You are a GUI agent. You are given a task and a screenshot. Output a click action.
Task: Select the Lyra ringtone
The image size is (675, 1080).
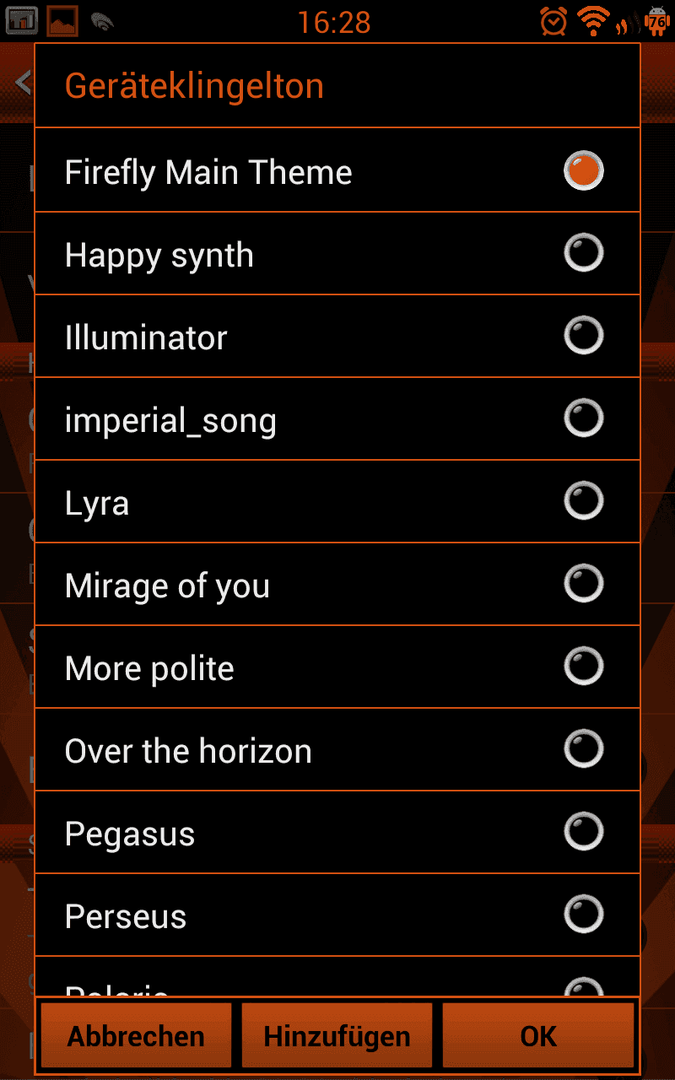(338, 501)
